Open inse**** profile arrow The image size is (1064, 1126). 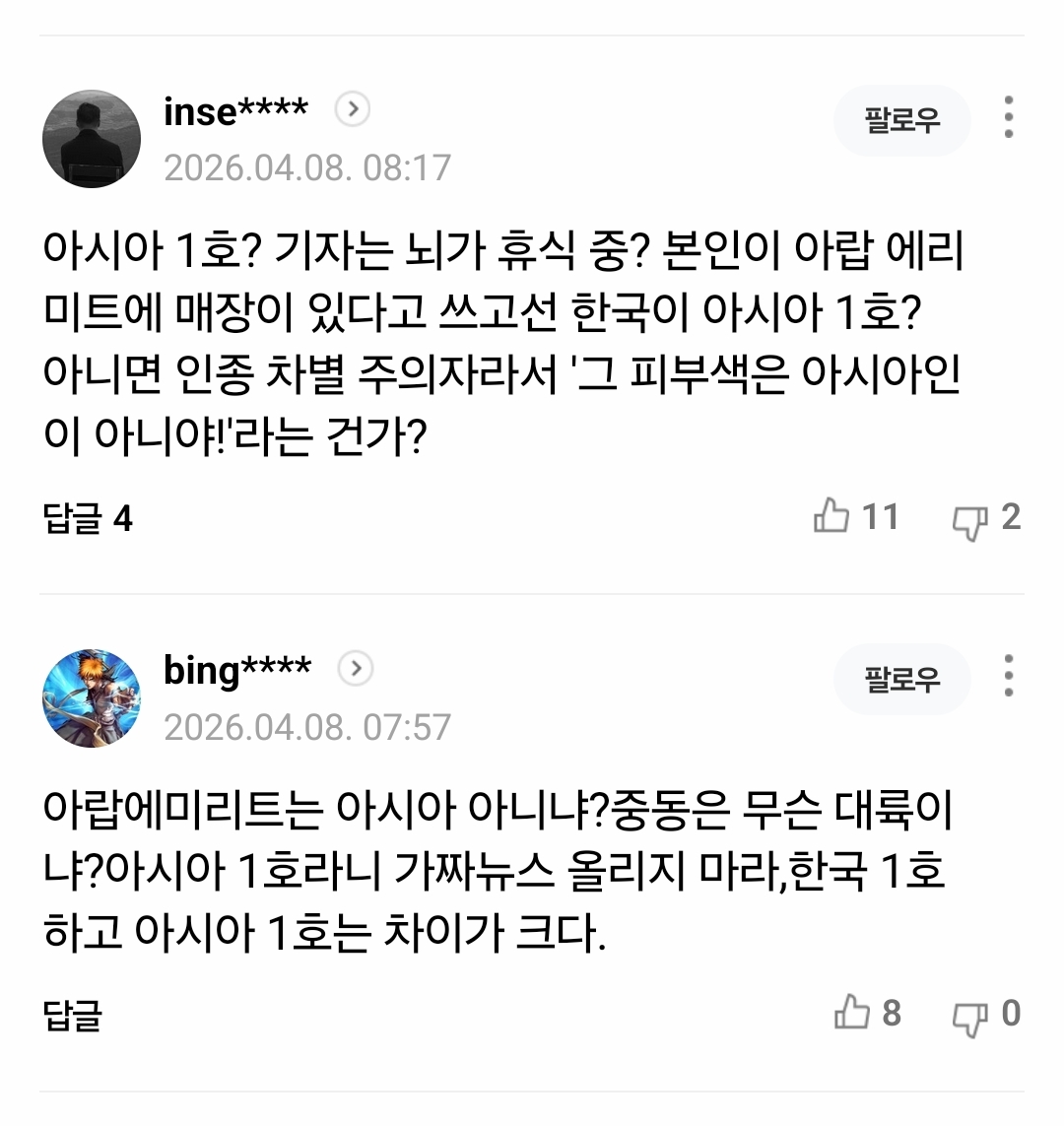coord(353,109)
